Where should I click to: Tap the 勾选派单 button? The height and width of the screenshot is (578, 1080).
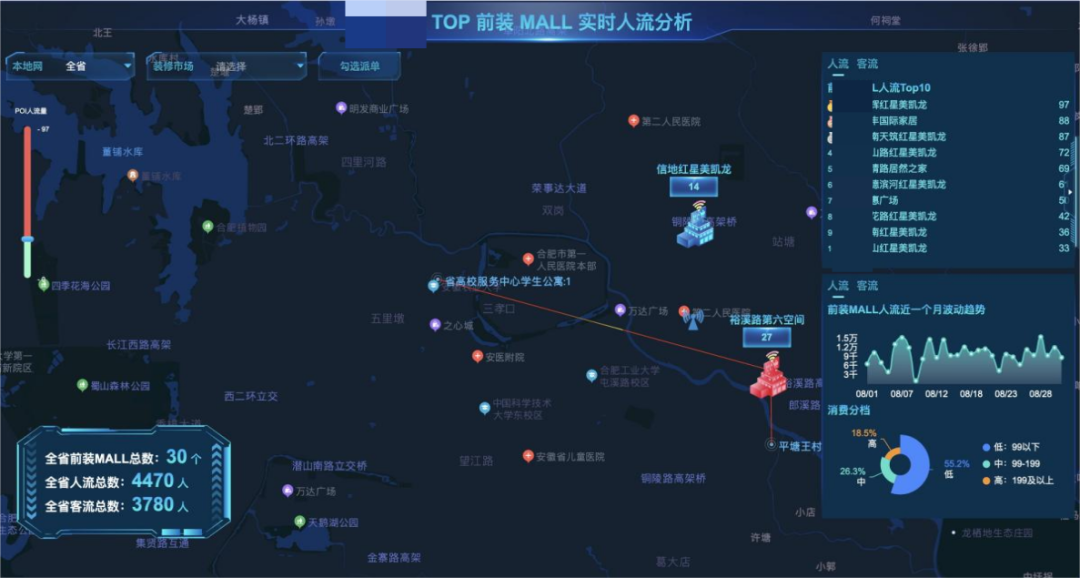coord(359,66)
